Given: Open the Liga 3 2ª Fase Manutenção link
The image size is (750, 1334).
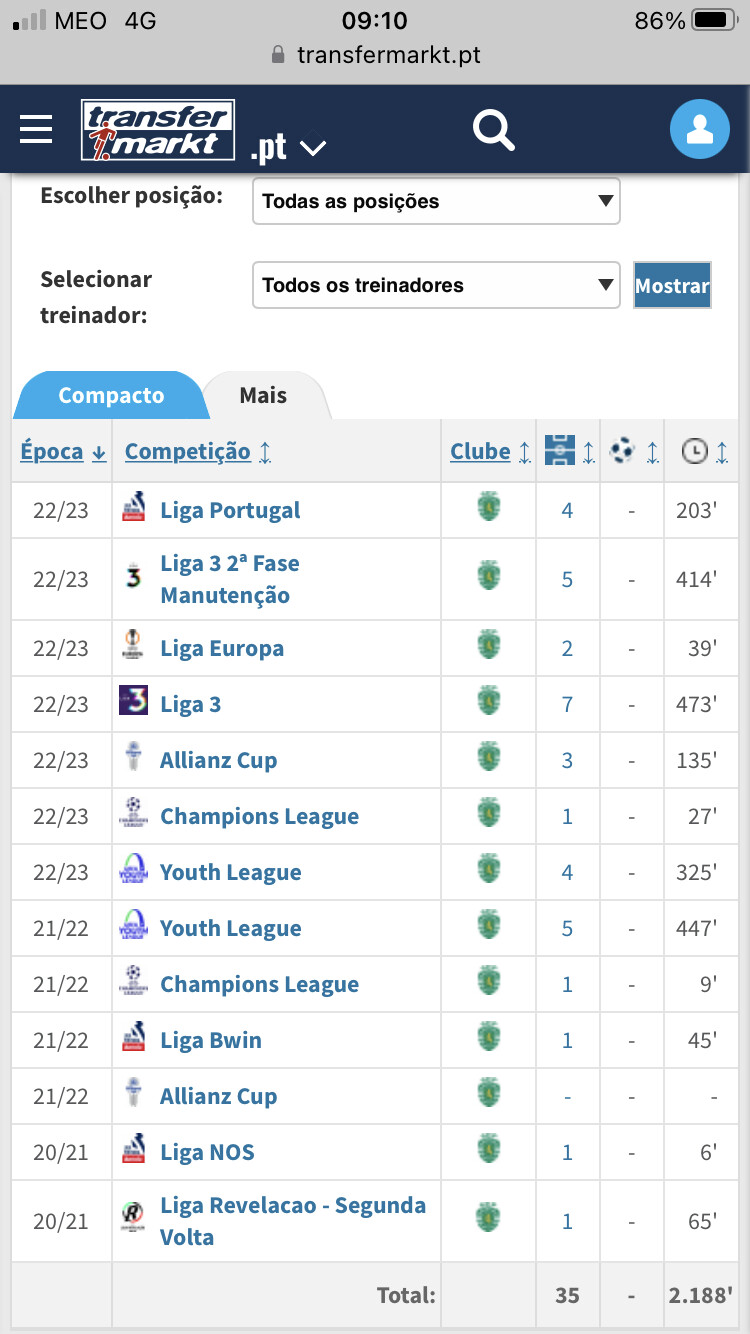Looking at the screenshot, I should point(230,579).
